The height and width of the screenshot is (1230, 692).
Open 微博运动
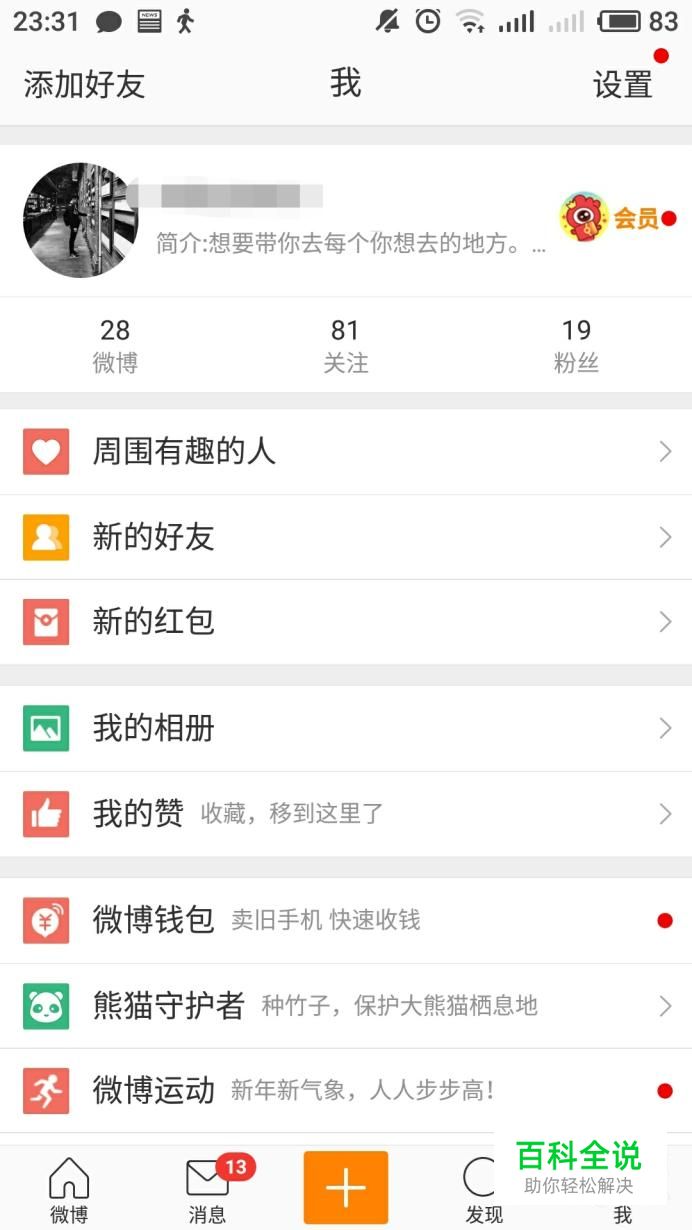[346, 1090]
